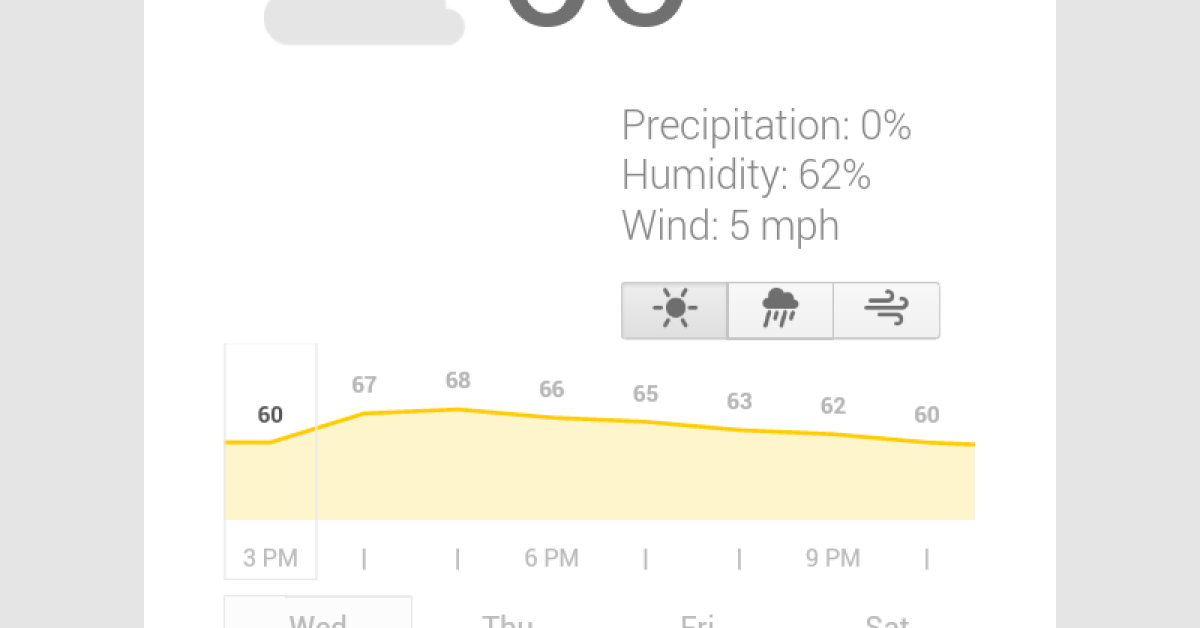Select the Thu forecast day
Viewport: 1200px width, 628px height.
click(x=507, y=618)
